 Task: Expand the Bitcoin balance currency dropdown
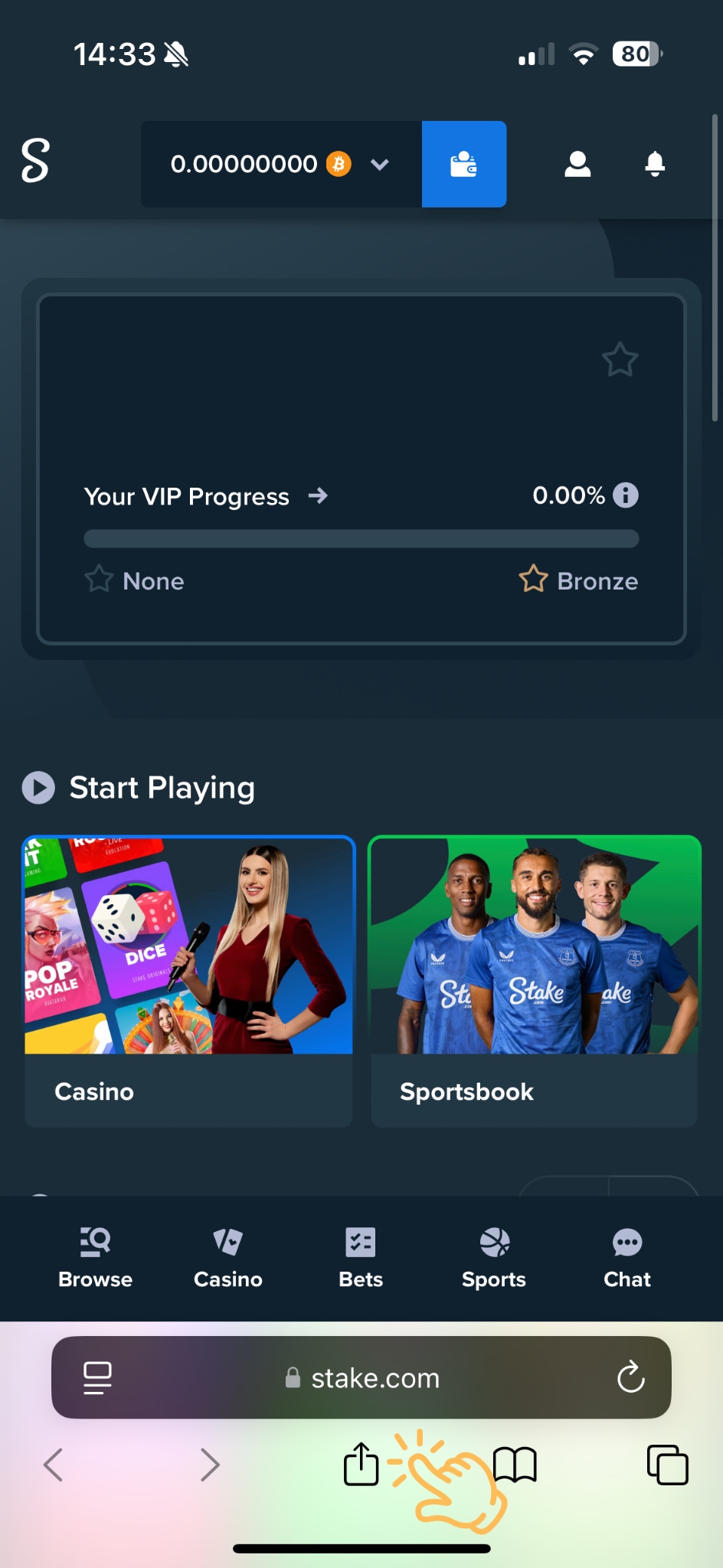coord(379,164)
